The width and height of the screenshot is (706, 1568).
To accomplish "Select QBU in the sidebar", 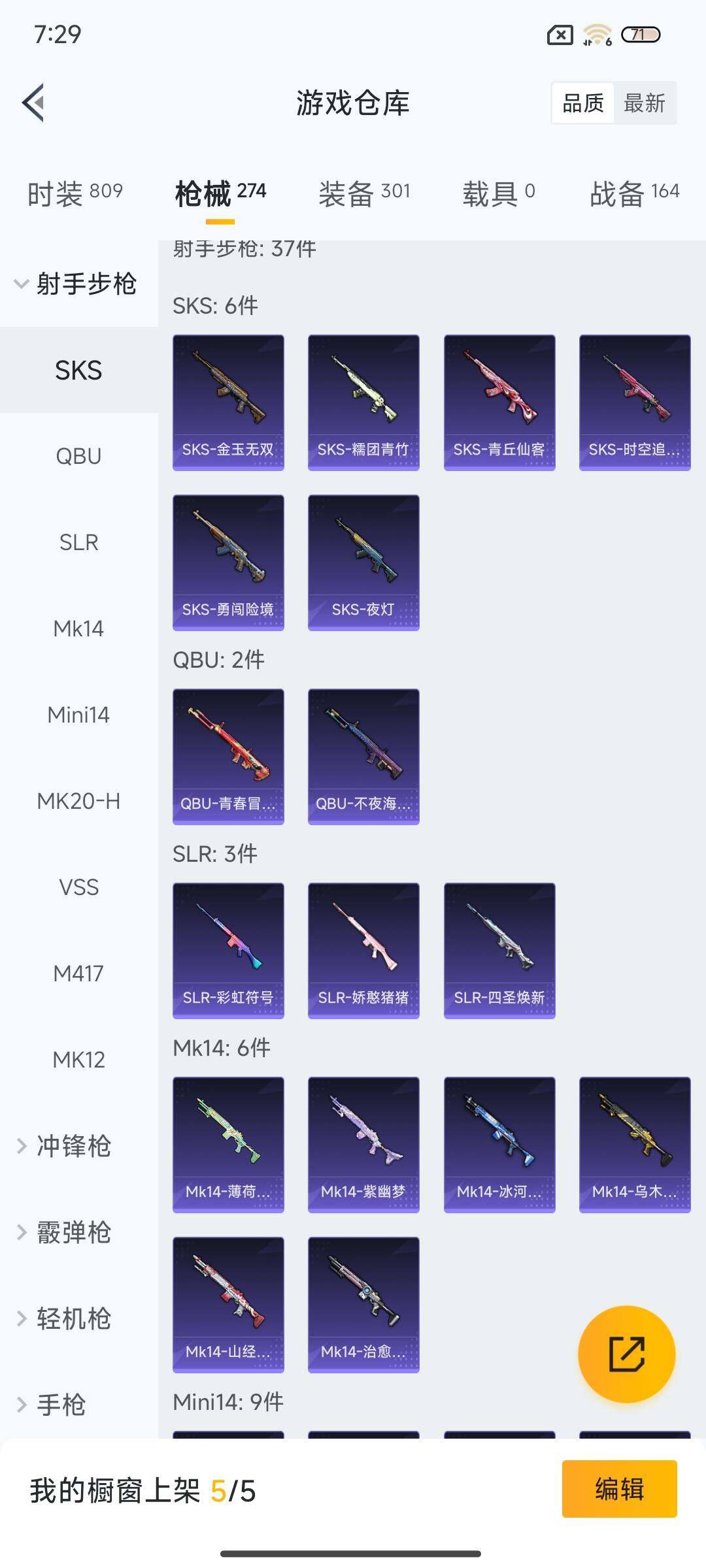I will pos(78,456).
